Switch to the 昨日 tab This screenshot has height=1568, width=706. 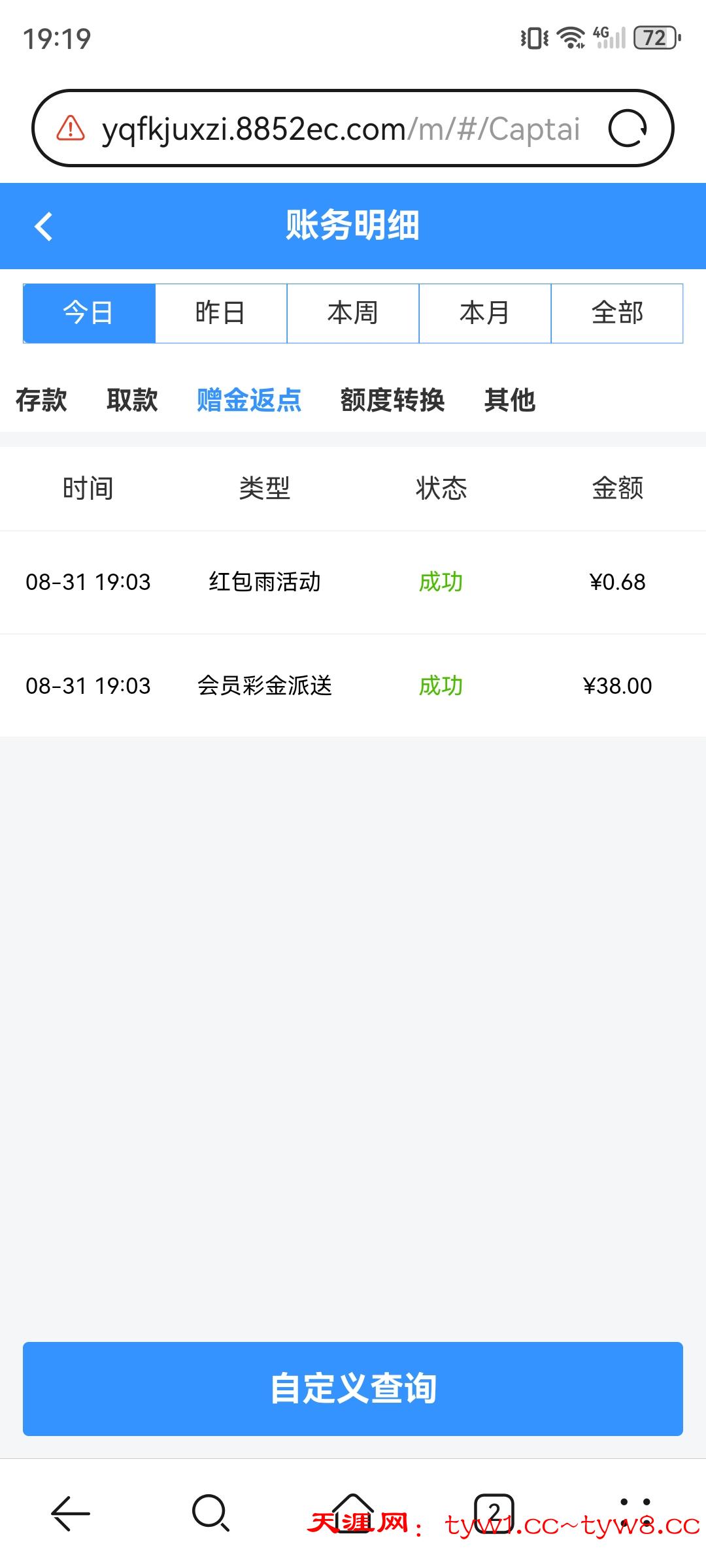click(221, 313)
